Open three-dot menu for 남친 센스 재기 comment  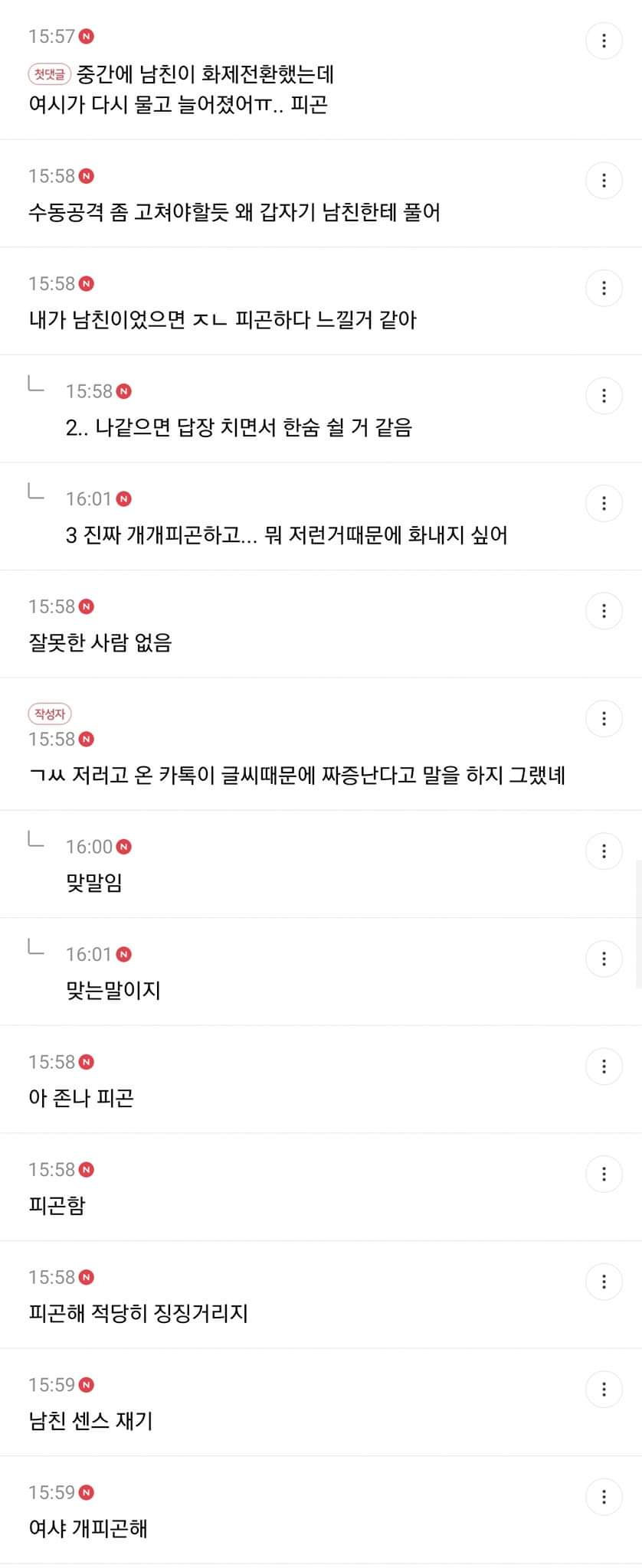point(604,1389)
